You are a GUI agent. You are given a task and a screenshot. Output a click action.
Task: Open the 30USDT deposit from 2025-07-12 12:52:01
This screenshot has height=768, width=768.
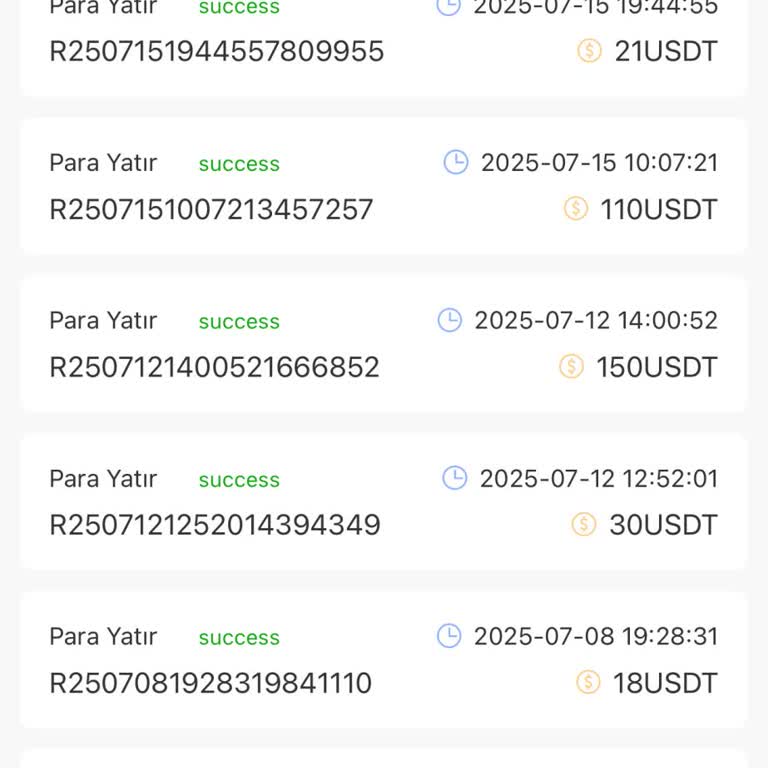point(383,502)
